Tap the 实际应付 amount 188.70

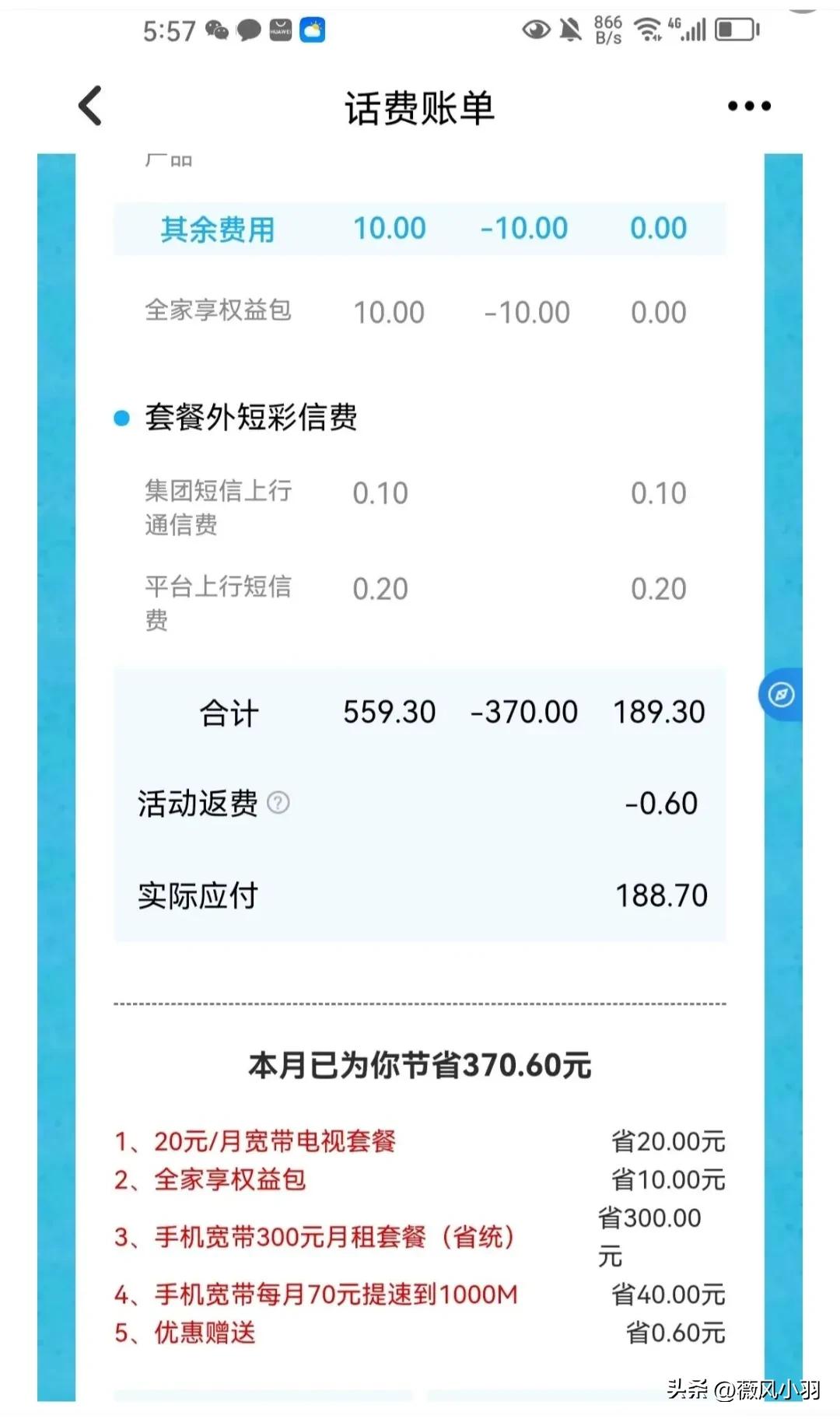(660, 895)
